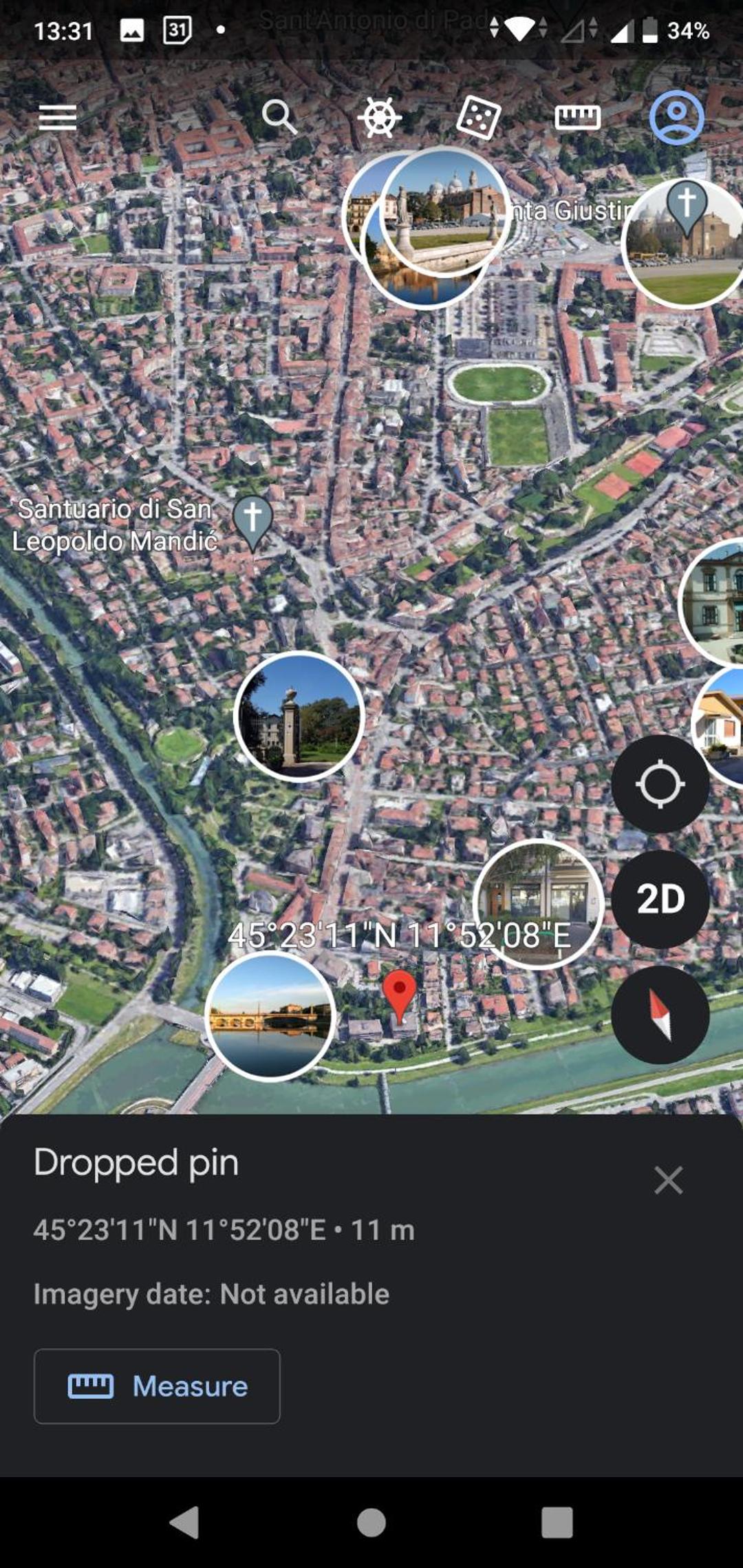The image size is (743, 1568).
Task: Open the hamburger menu
Action: click(58, 118)
